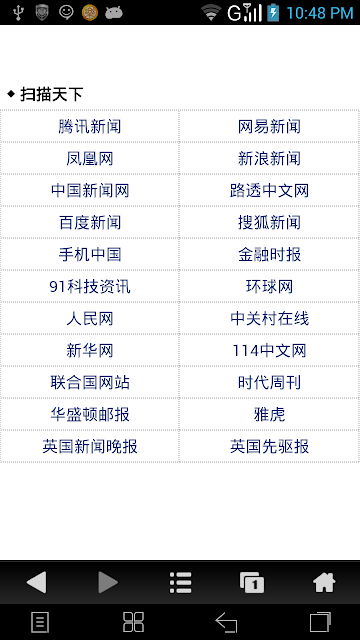
Task: Go to the browser home page
Action: (324, 582)
